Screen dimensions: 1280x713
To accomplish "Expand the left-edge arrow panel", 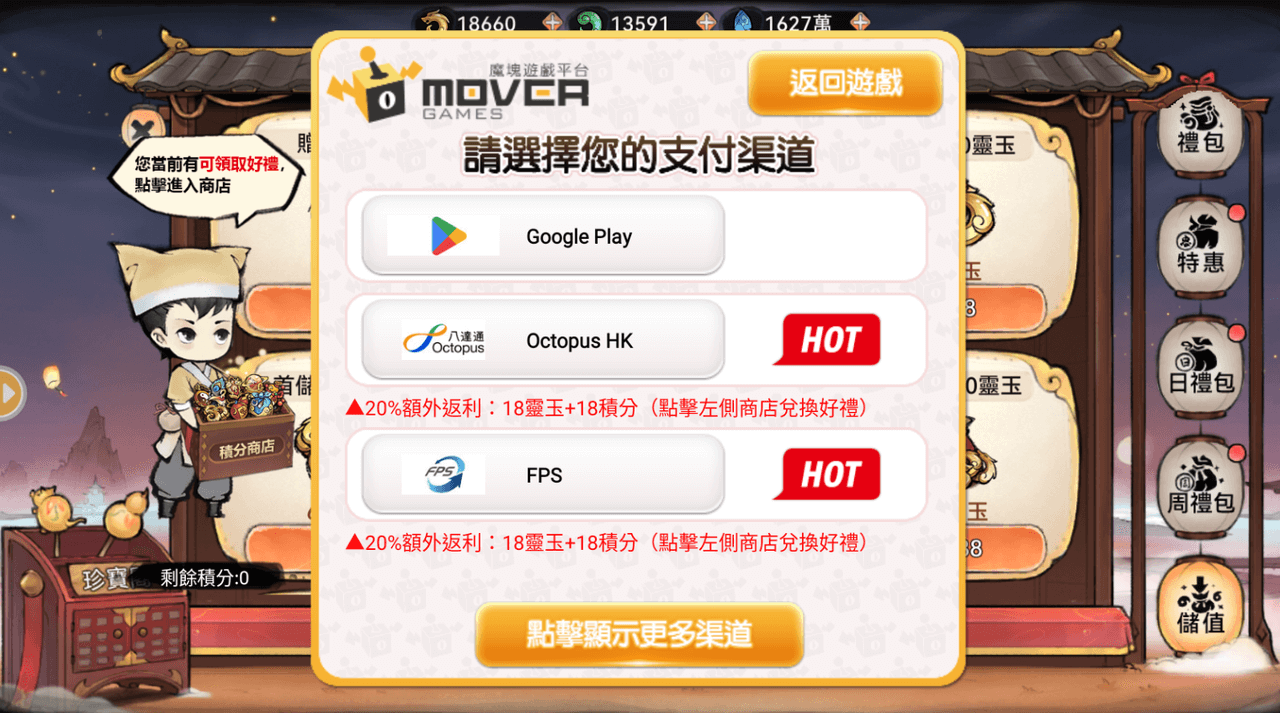I will (8, 393).
